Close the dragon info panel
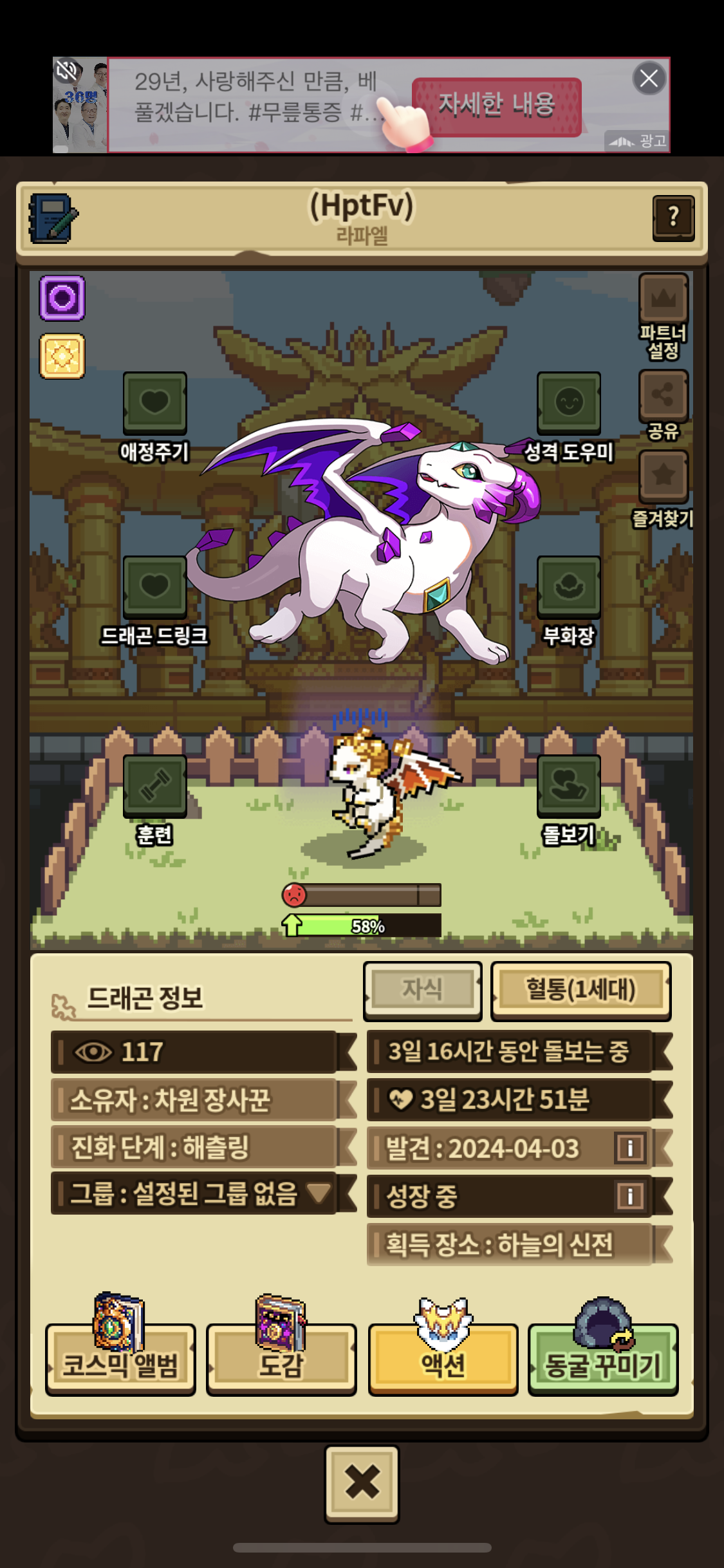Image resolution: width=724 pixels, height=1568 pixels. tap(362, 1484)
